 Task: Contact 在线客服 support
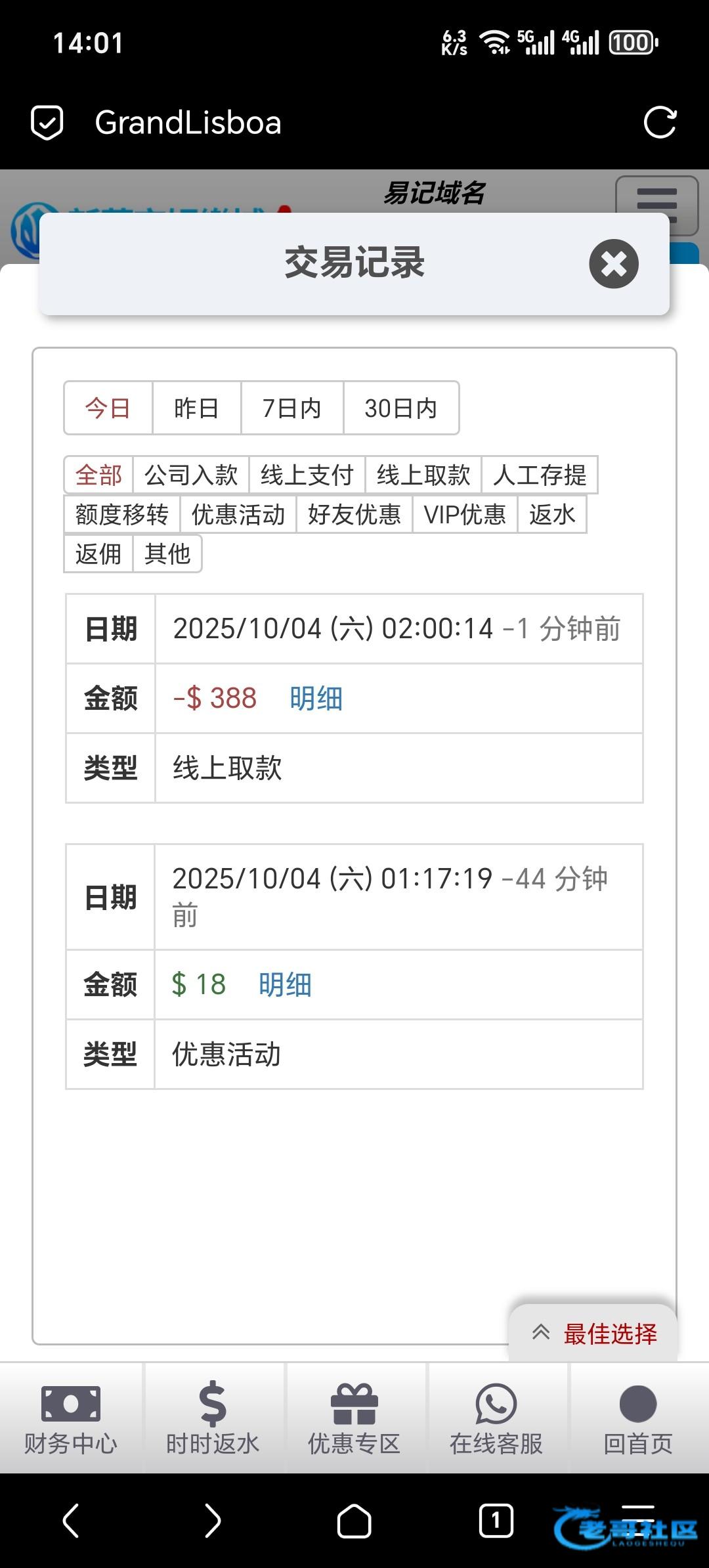pos(496,1417)
